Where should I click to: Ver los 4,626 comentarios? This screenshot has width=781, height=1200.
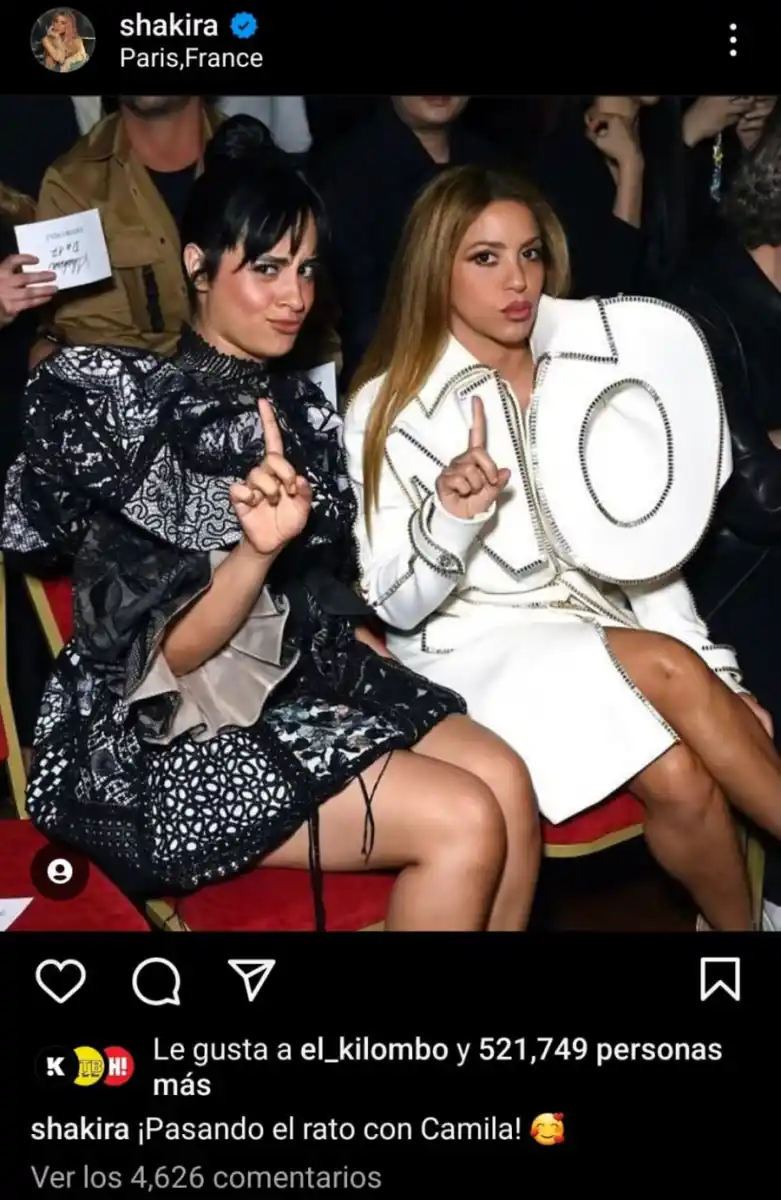click(206, 1177)
